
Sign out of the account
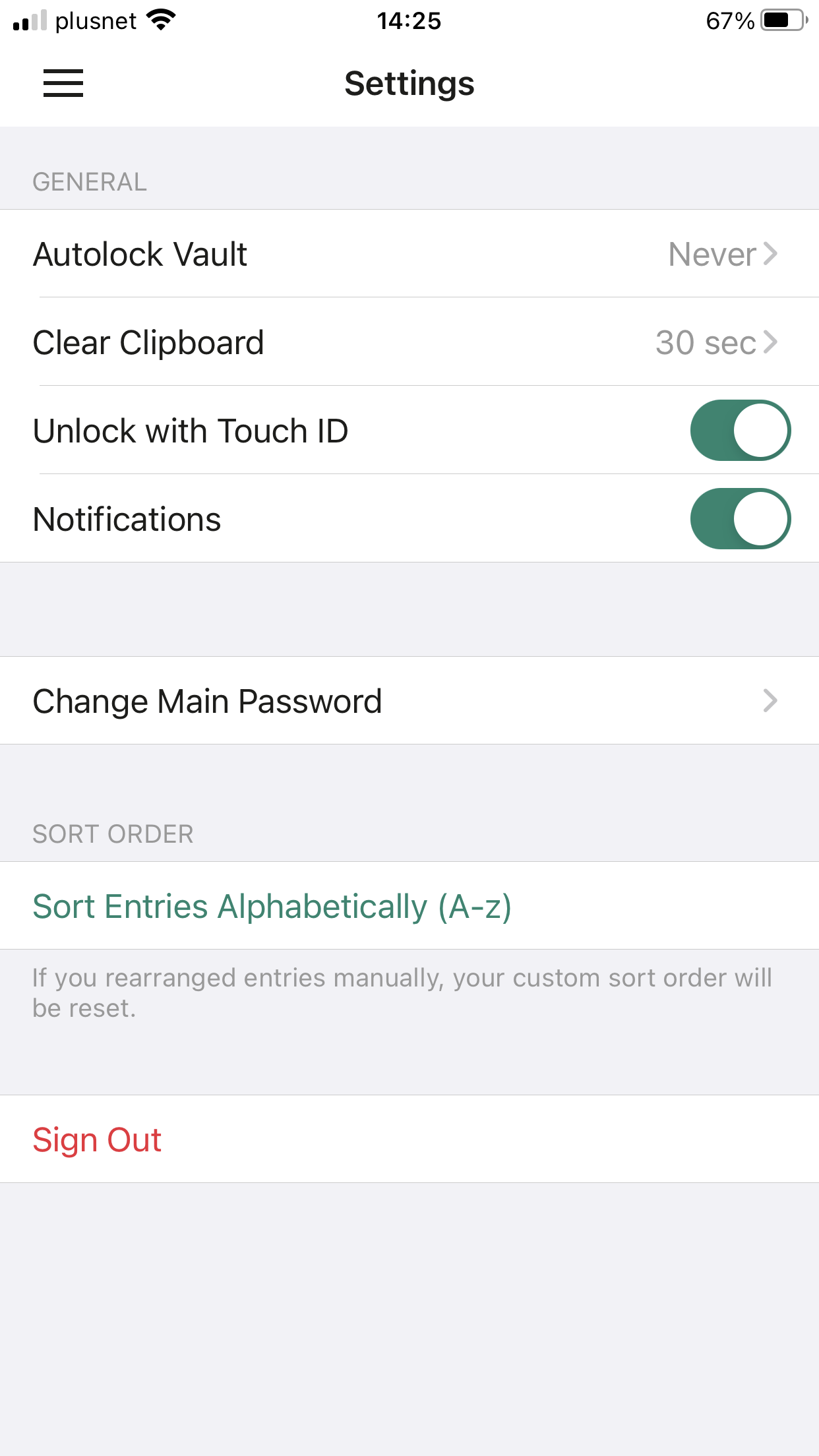[x=409, y=1139]
